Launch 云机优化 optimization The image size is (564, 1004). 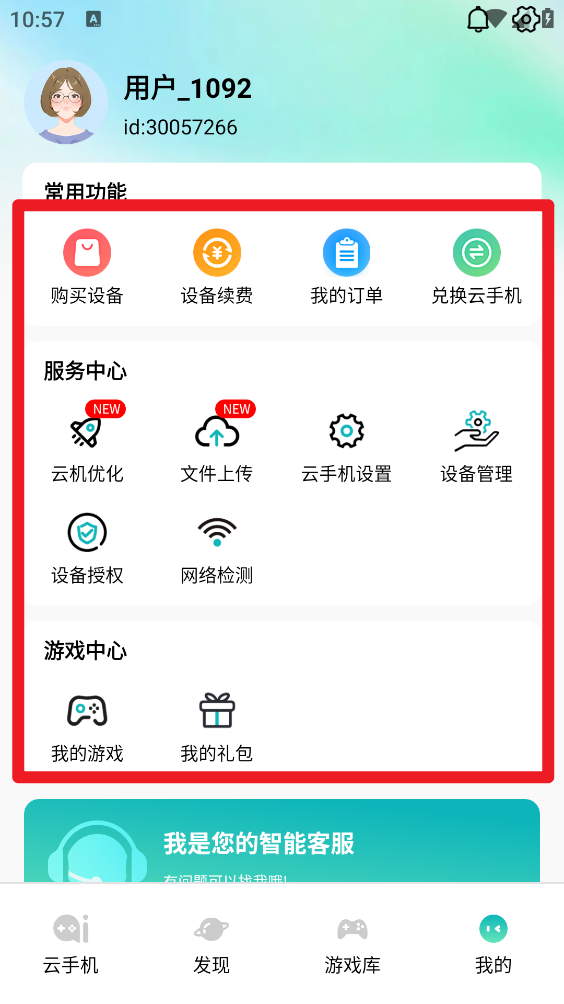[x=87, y=443]
